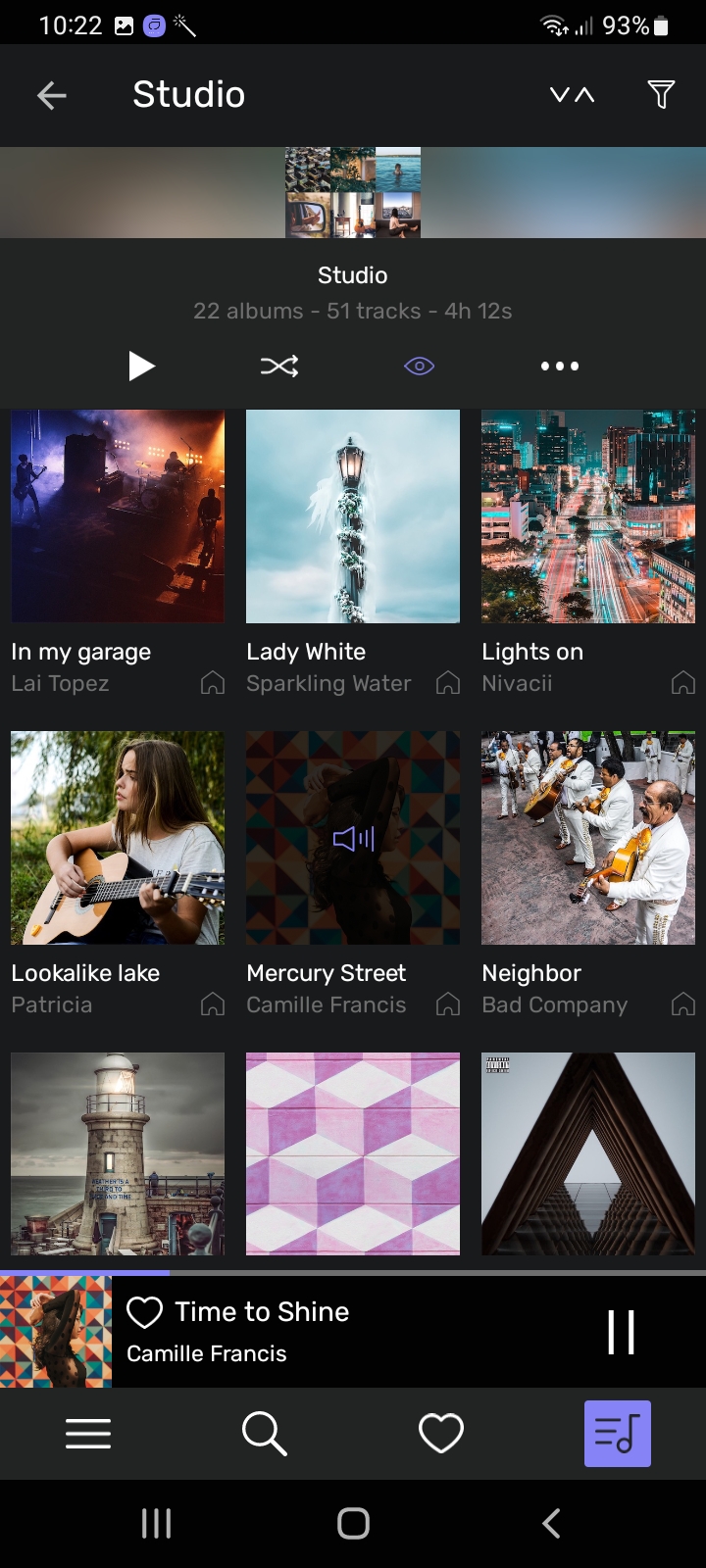Open the lighthouse cover album
Viewport: 706px width, 1568px height.
(118, 1154)
